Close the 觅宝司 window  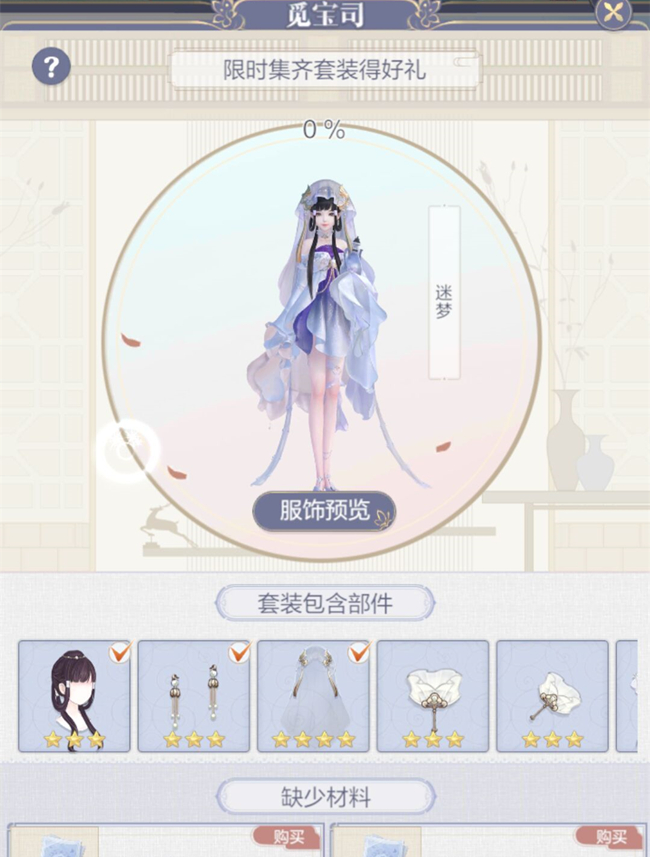click(613, 13)
